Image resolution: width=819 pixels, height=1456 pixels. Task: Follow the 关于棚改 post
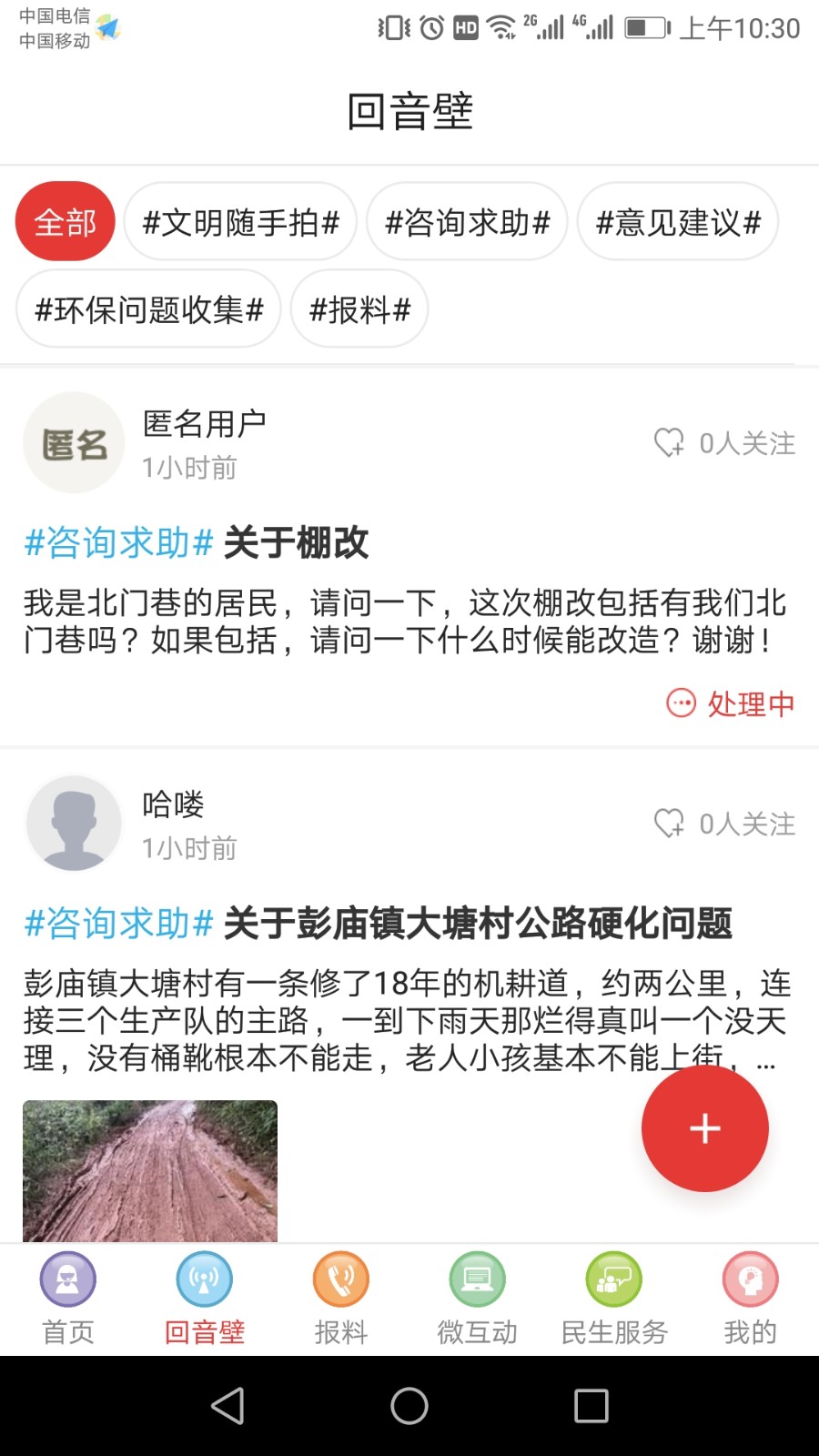pos(724,443)
